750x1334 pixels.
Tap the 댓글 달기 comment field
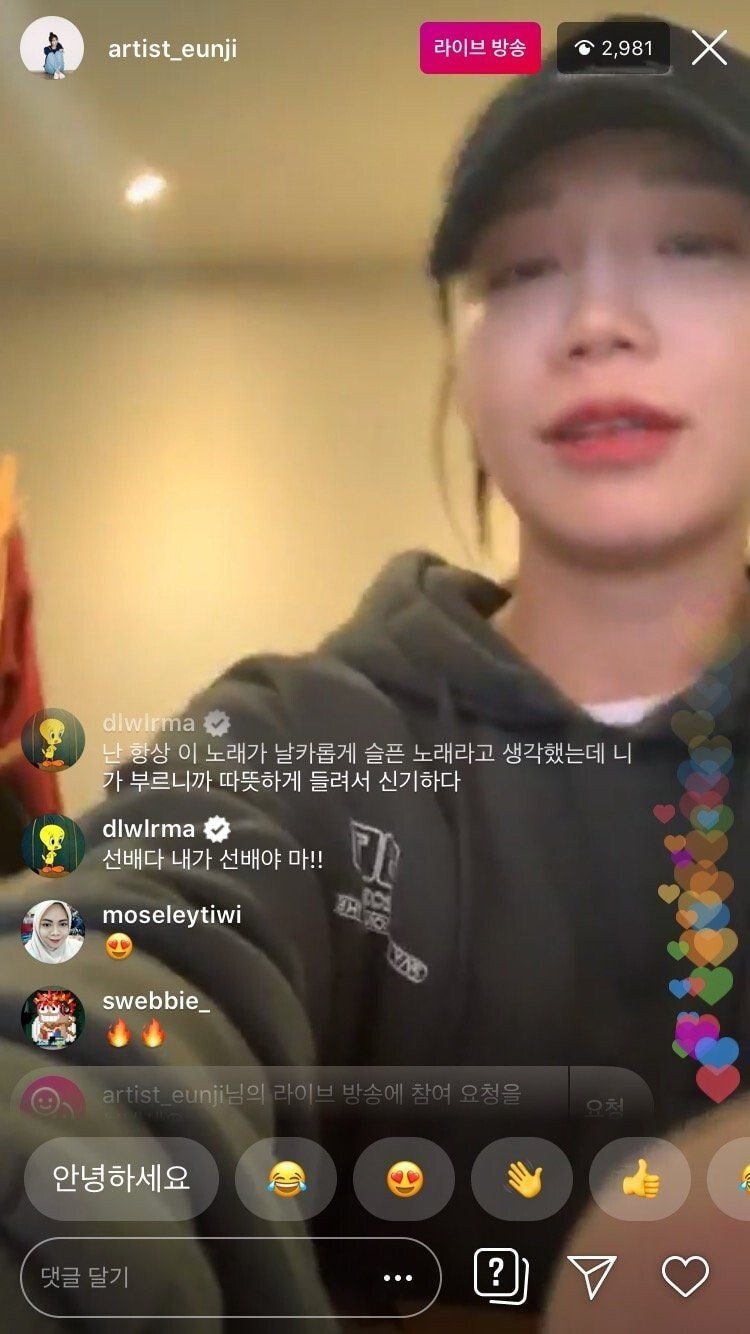200,1277
